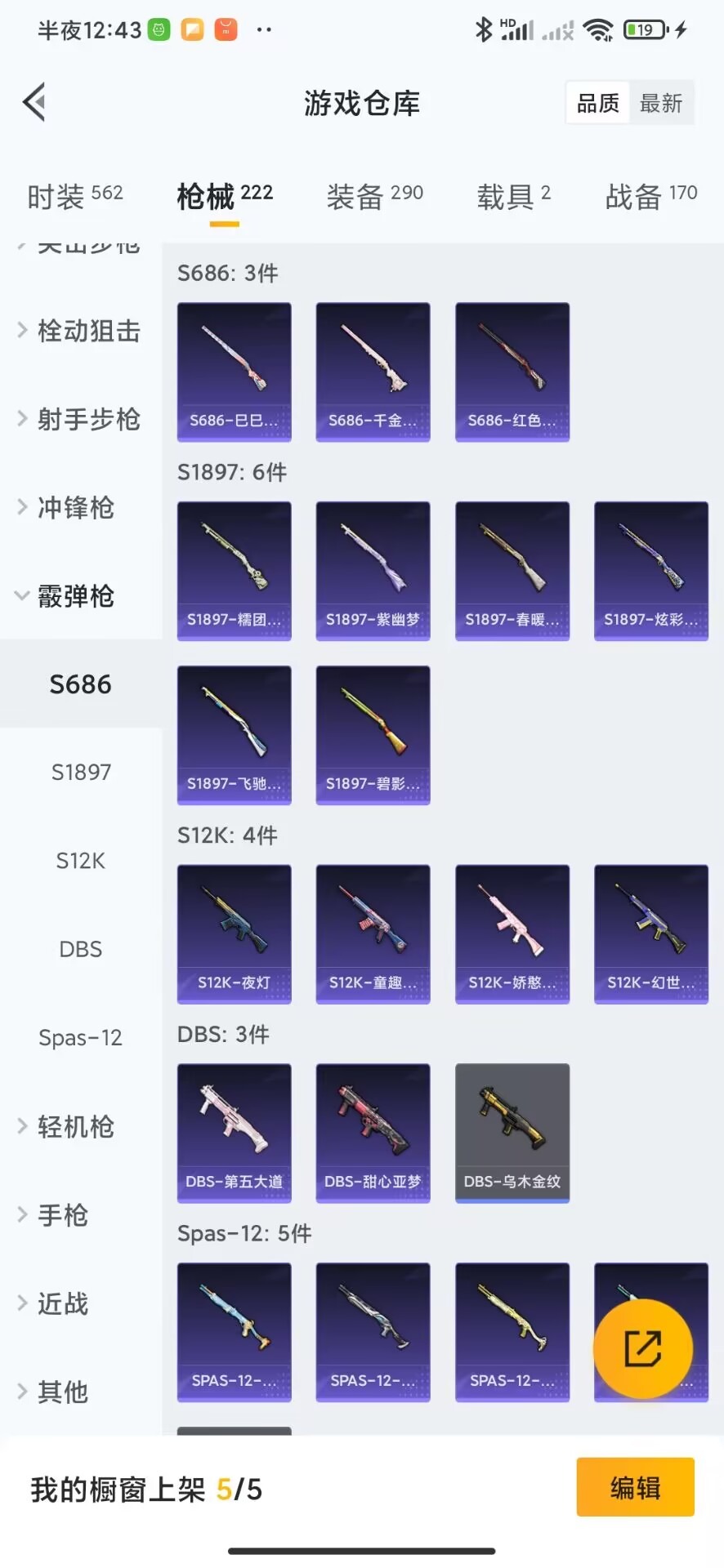Switch to the 装备 tab
The width and height of the screenshot is (724, 1568).
coord(374,196)
